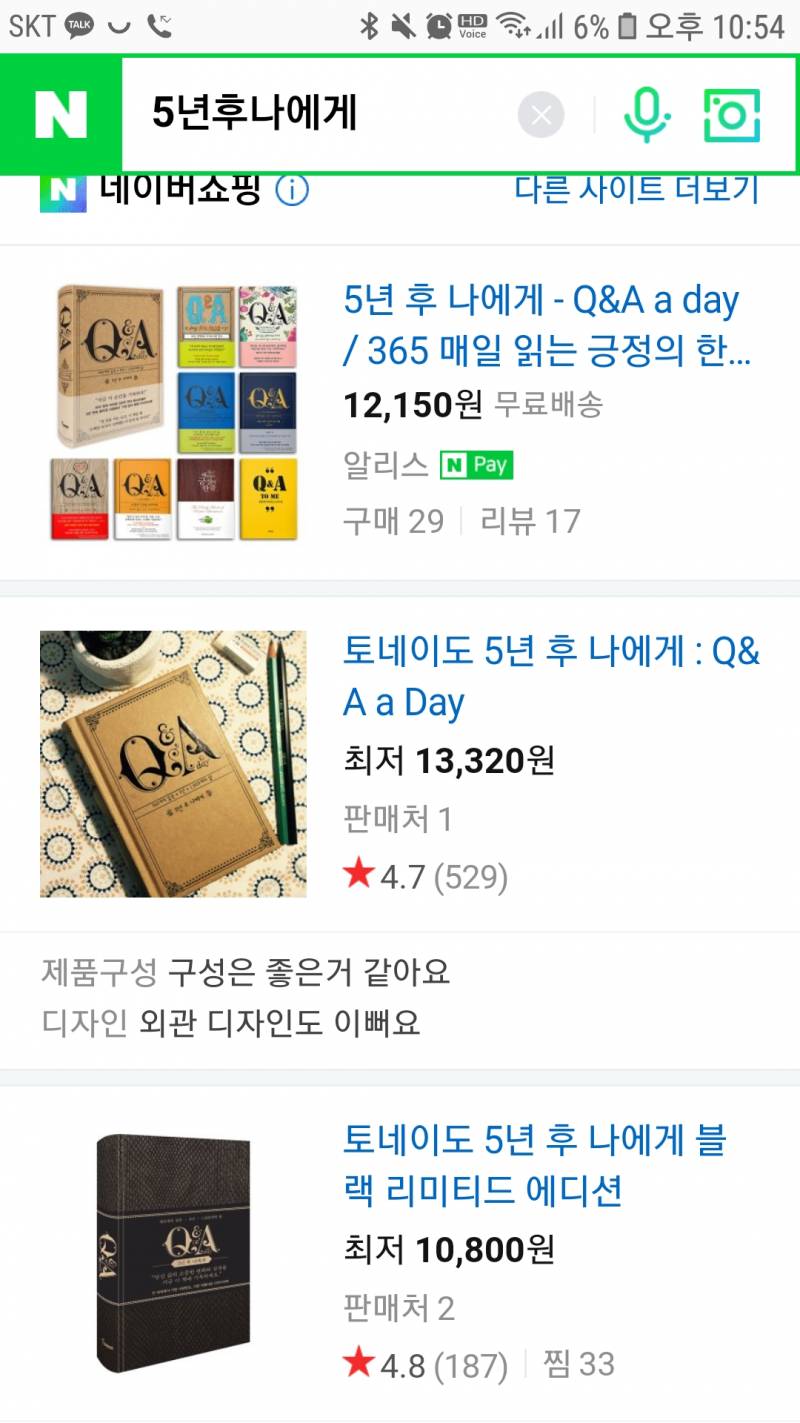Tap the green Naver N logo
Viewport: 800px width, 1423px height.
point(61,115)
